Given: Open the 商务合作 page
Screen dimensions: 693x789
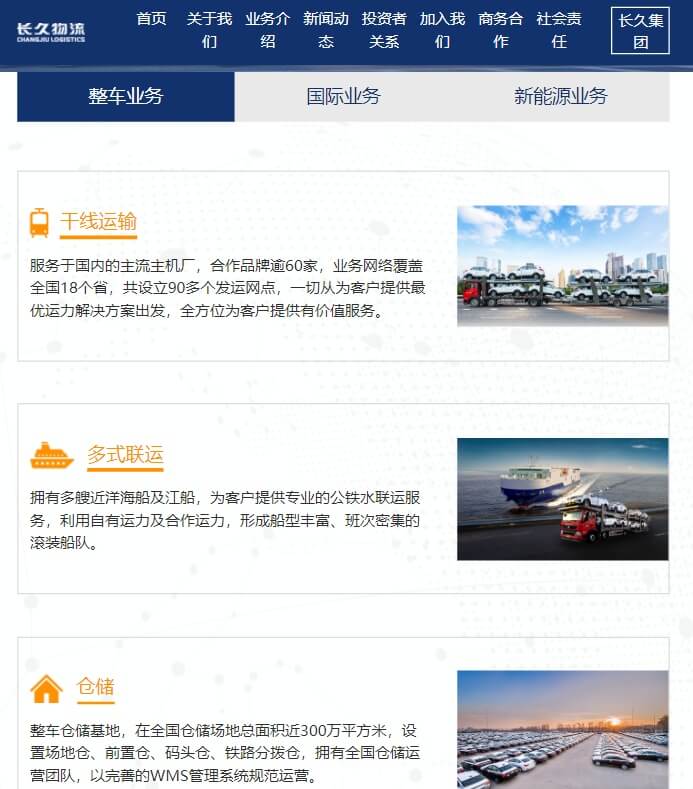Looking at the screenshot, I should (500, 30).
